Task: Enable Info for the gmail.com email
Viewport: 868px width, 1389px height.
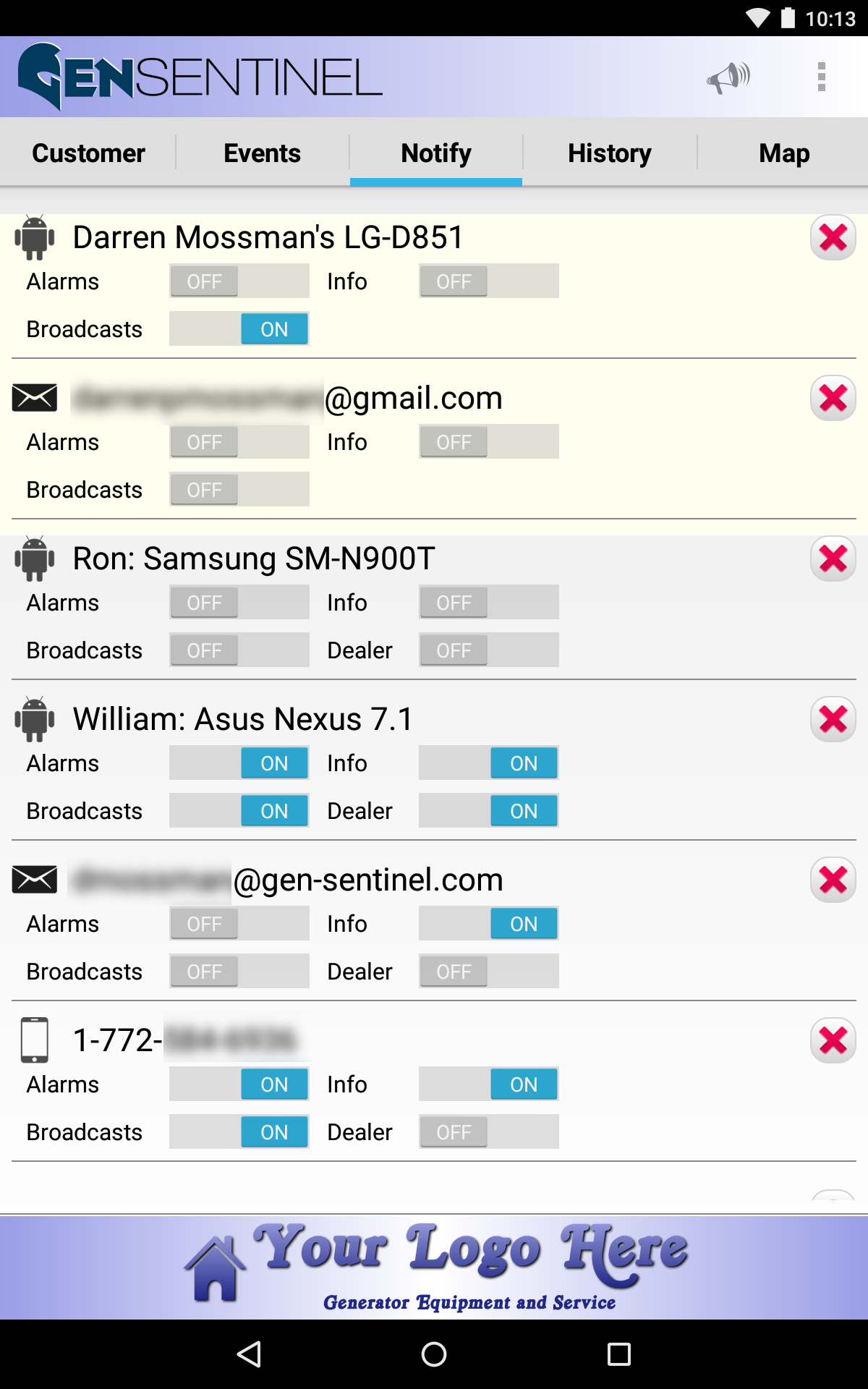Action: click(489, 441)
